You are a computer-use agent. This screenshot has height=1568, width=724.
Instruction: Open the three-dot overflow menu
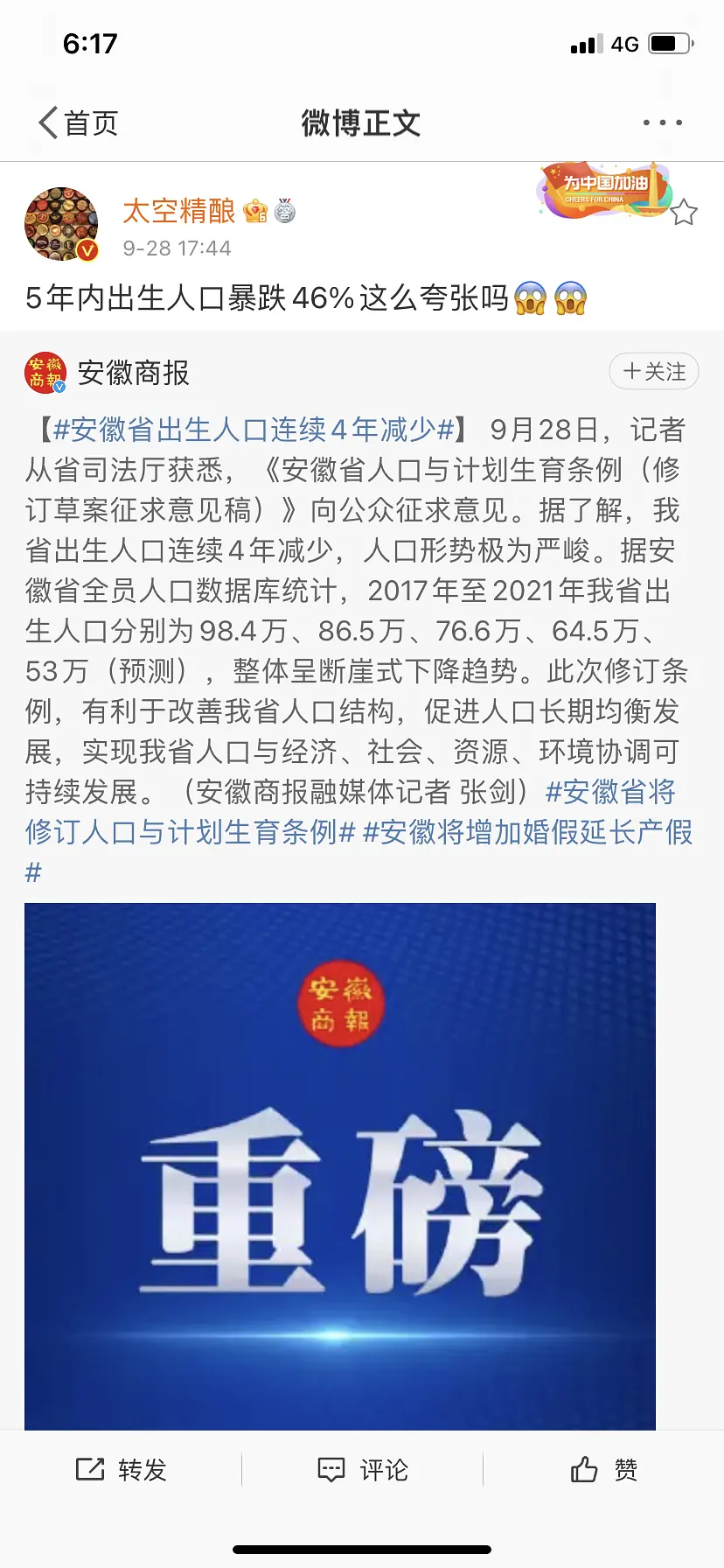coord(662,123)
